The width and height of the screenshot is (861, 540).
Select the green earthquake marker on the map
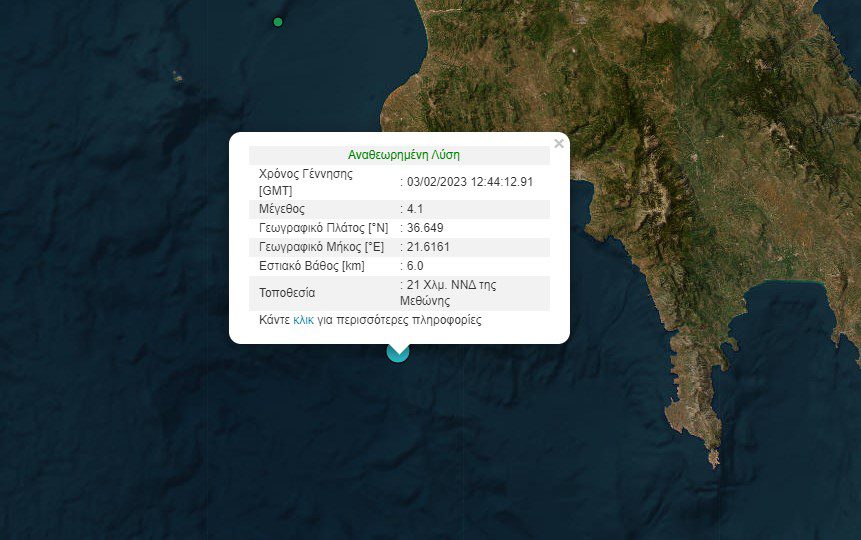[x=278, y=22]
